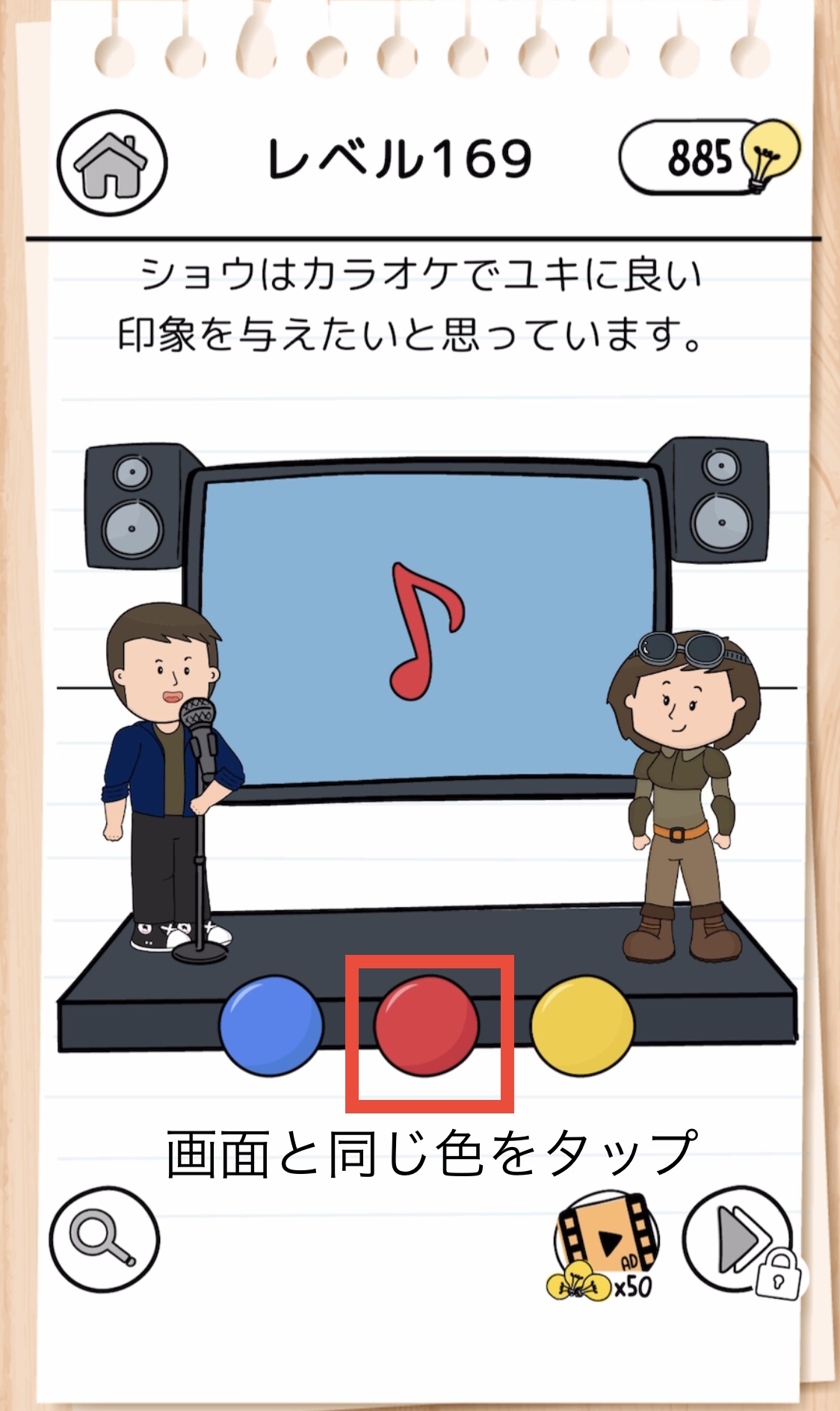Tap the red round button

(x=426, y=1025)
